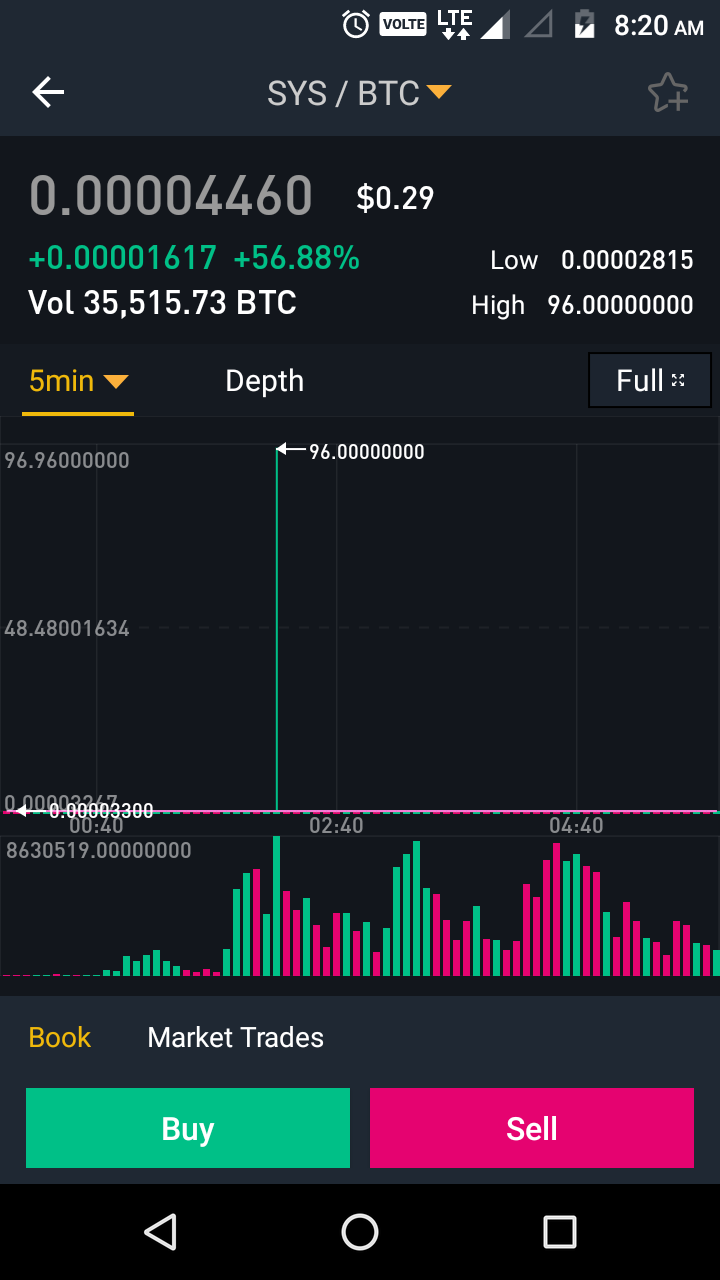Tap the green Buy button
Image resolution: width=720 pixels, height=1280 pixels.
pyautogui.click(x=188, y=1128)
